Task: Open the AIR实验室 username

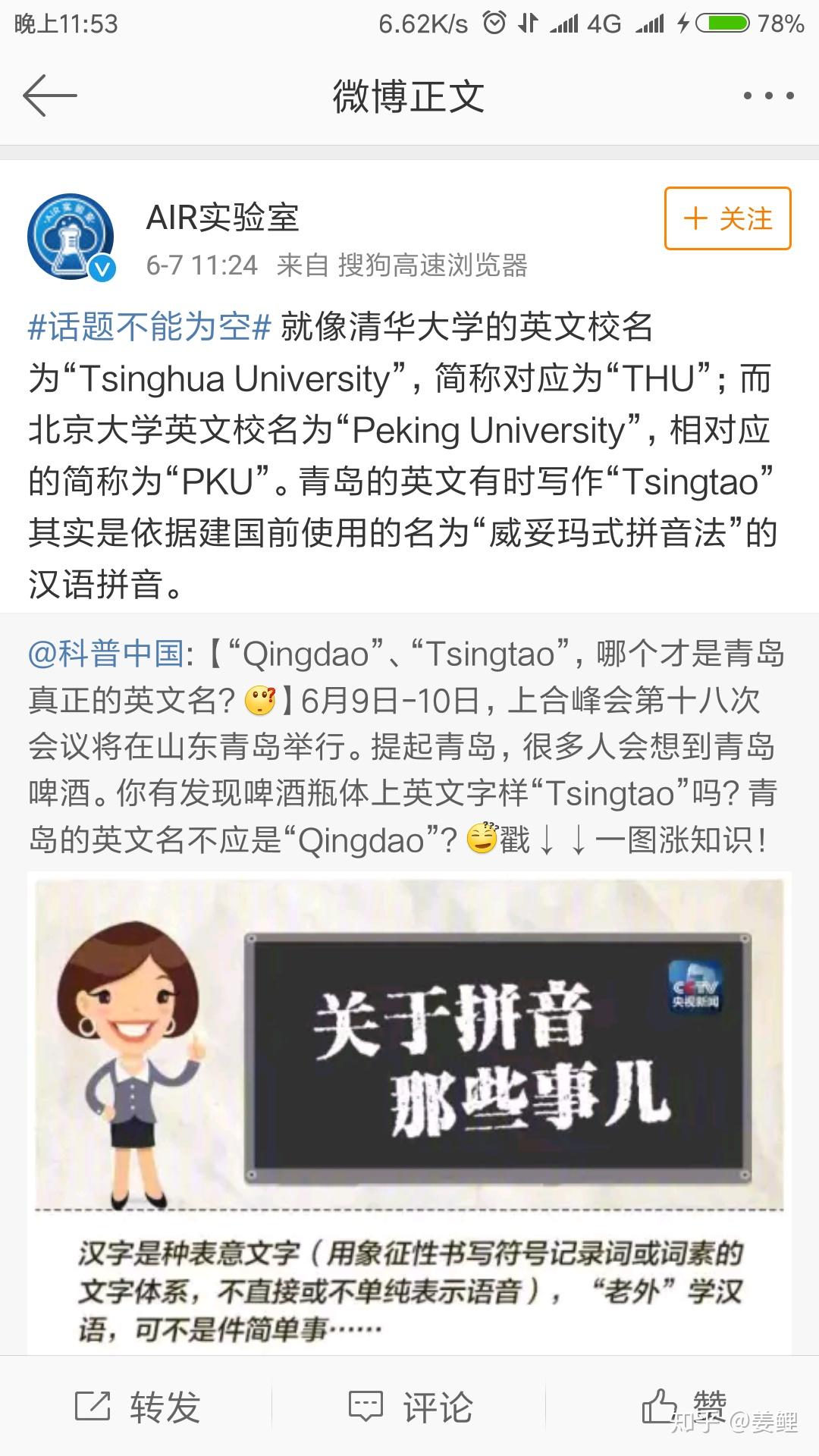Action: coord(223,218)
